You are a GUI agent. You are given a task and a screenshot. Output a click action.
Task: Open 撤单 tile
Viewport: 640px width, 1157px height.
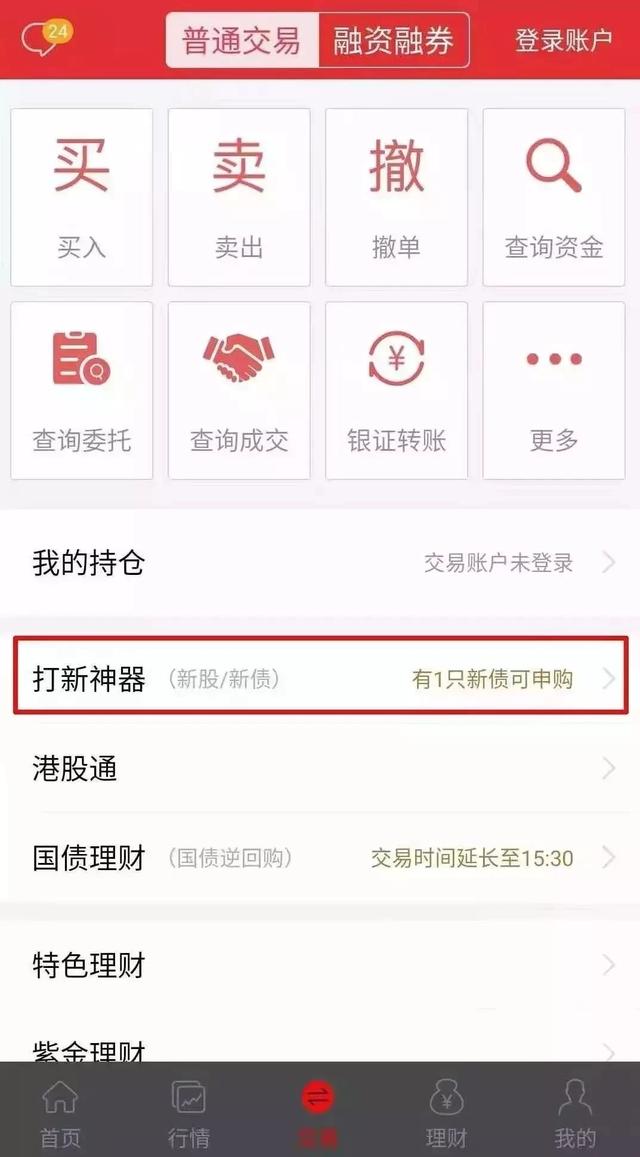click(x=396, y=197)
